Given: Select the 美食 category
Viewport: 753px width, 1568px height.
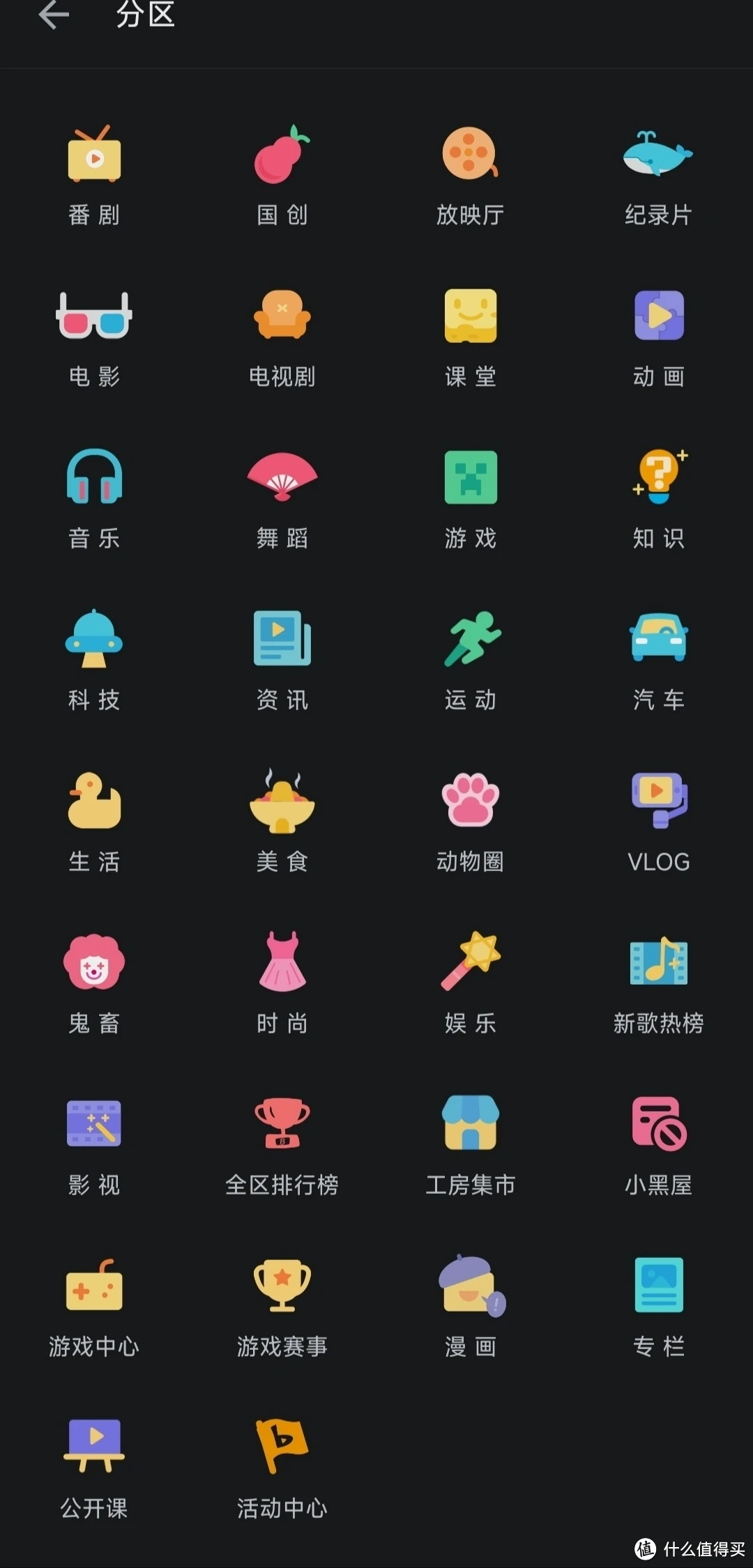Looking at the screenshot, I should click(x=282, y=823).
